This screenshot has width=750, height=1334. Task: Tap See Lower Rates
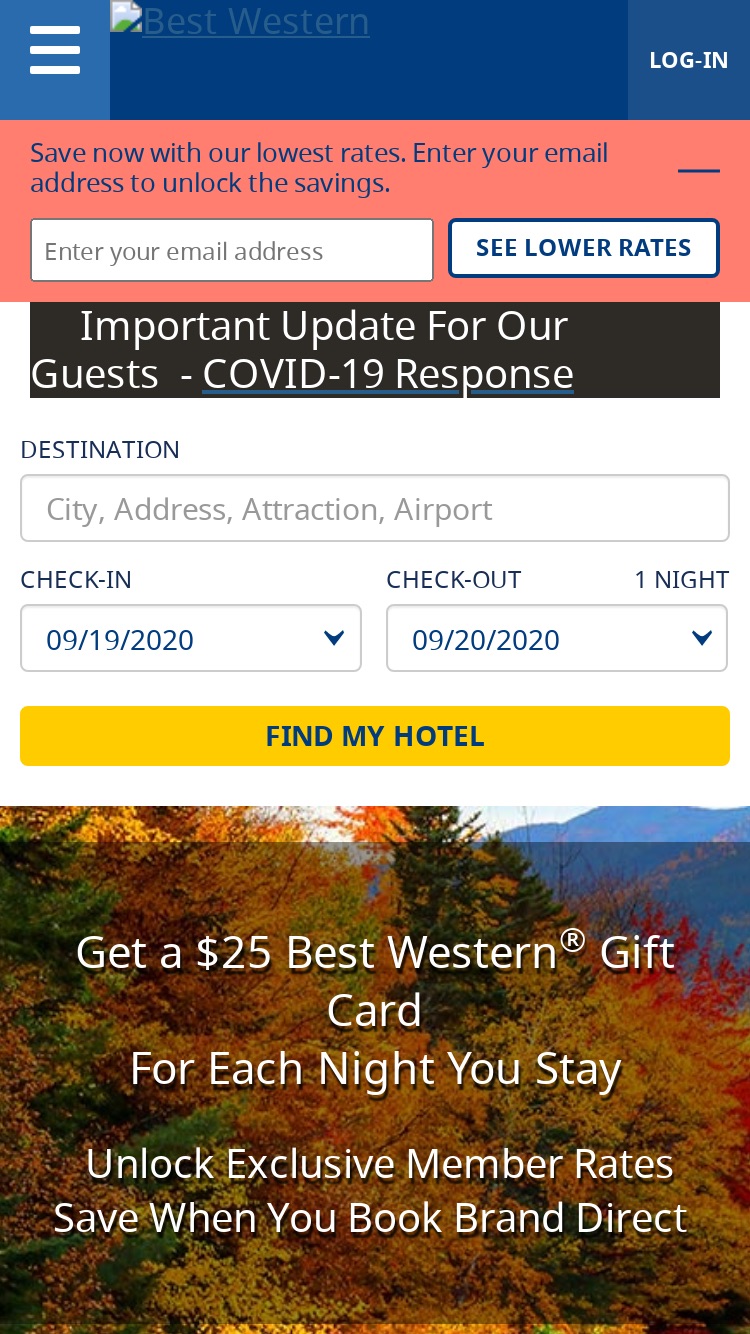tap(584, 248)
